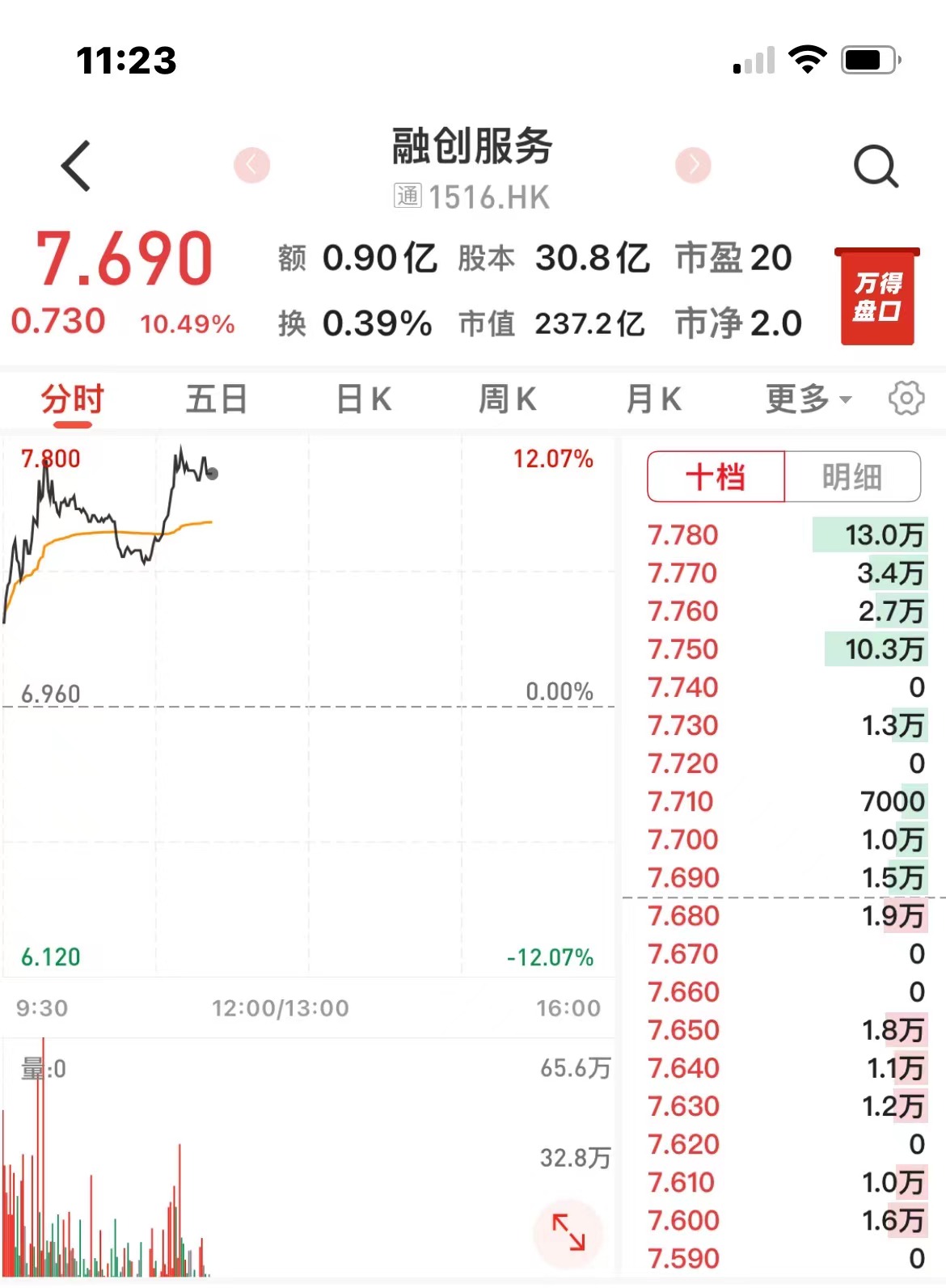Switch to the 日K chart tab
Image resolution: width=946 pixels, height=1288 pixels.
click(x=363, y=399)
